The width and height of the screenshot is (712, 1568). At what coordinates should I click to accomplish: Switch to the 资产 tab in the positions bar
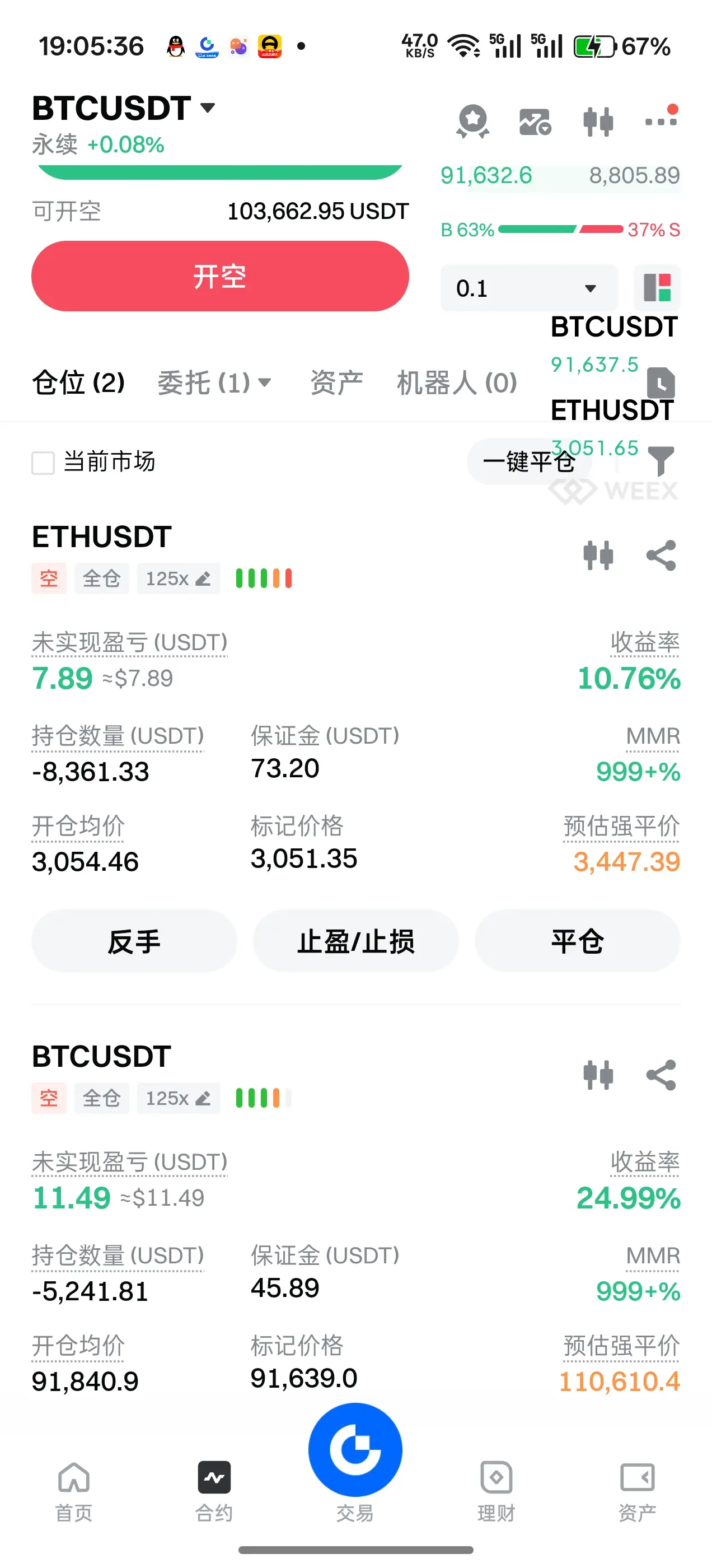point(336,383)
